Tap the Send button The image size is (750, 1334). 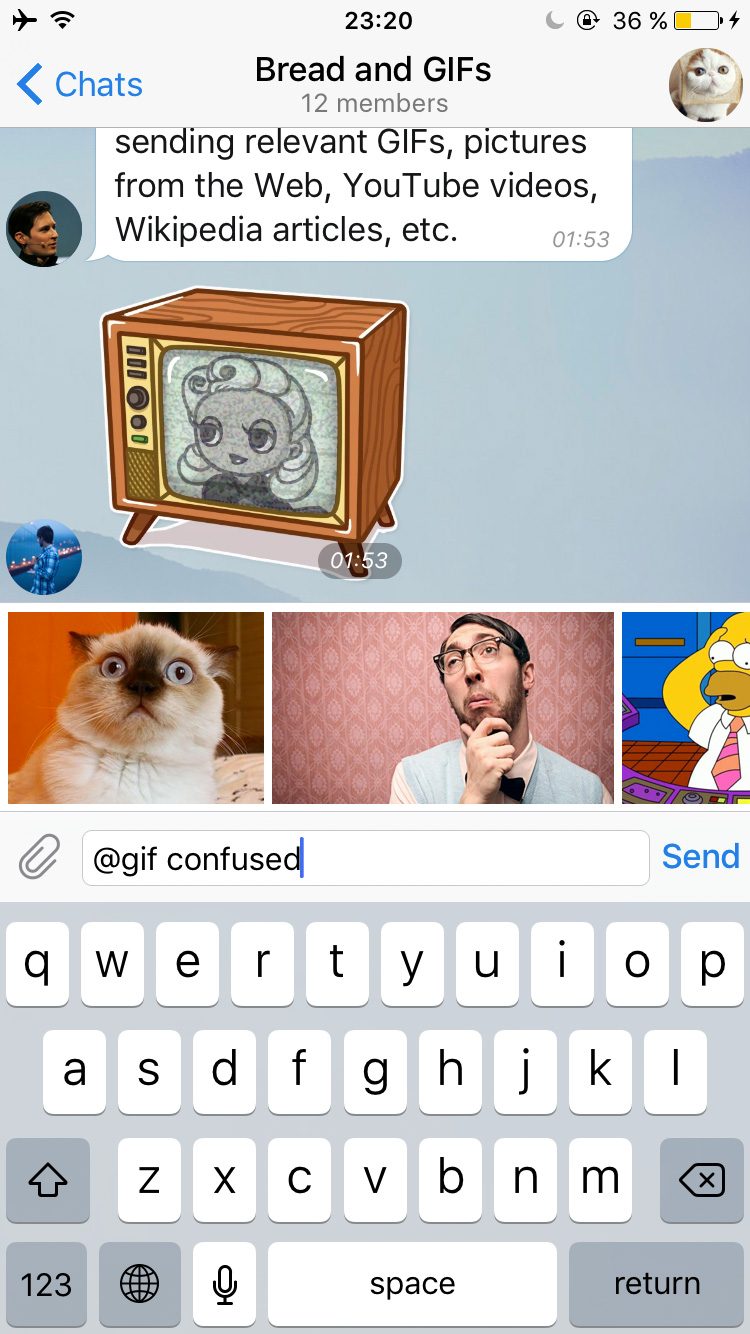(x=700, y=857)
